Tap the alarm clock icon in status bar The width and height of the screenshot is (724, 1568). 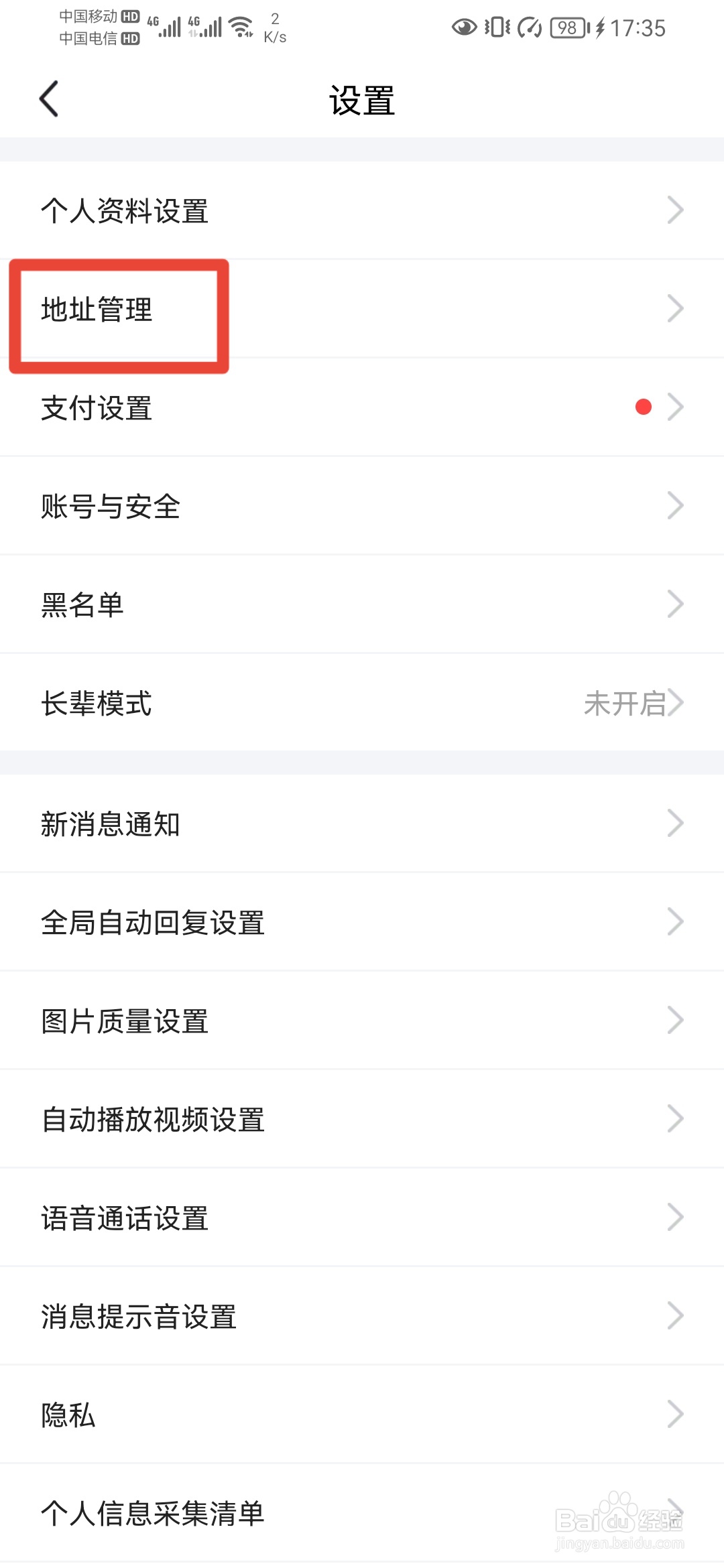(x=529, y=27)
